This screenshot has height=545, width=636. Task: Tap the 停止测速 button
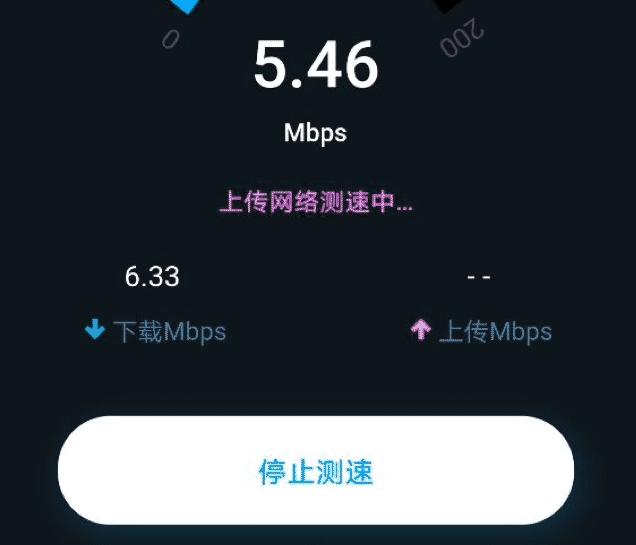[316, 471]
